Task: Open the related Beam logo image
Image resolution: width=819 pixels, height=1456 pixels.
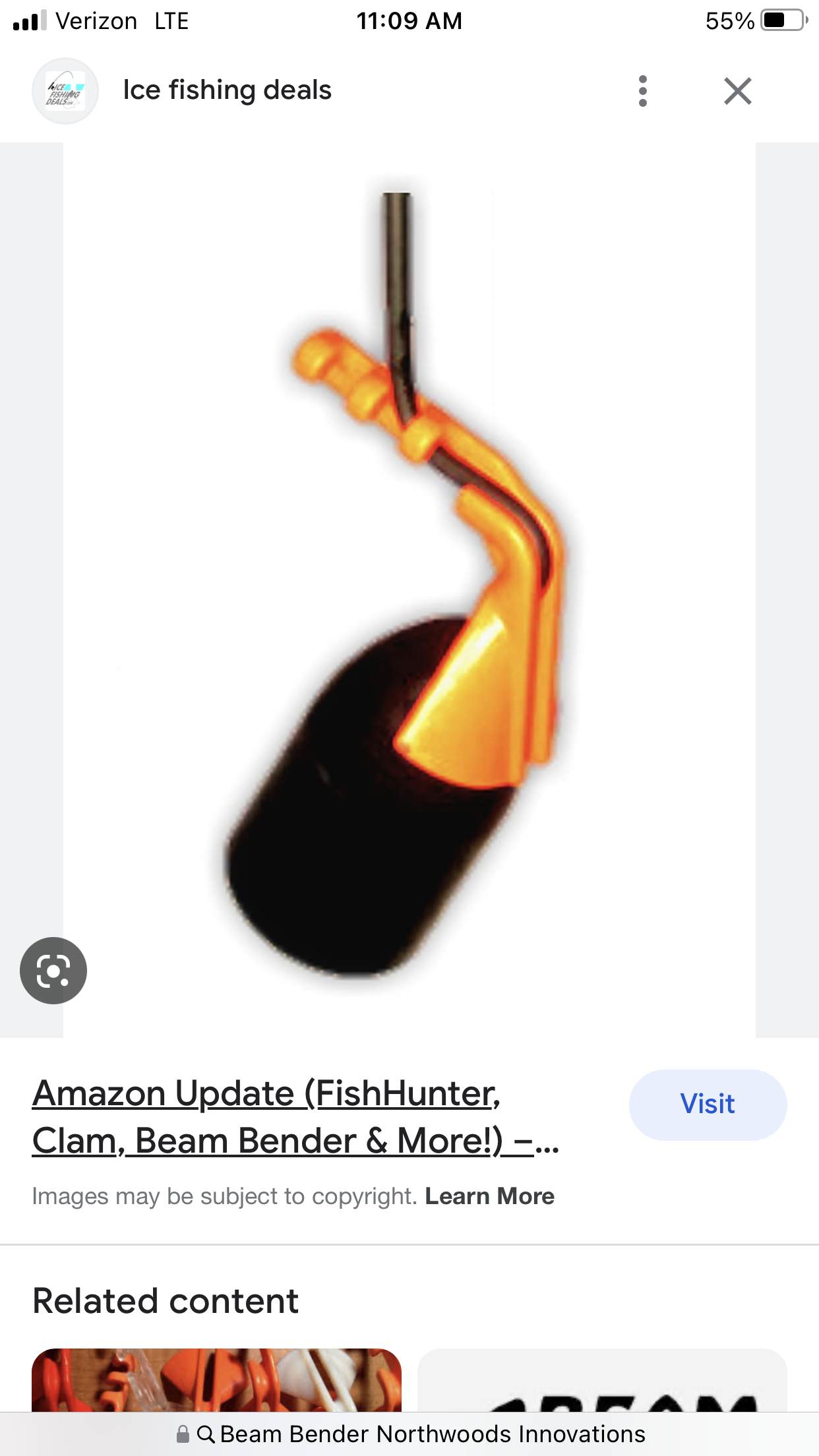Action: tap(602, 1380)
